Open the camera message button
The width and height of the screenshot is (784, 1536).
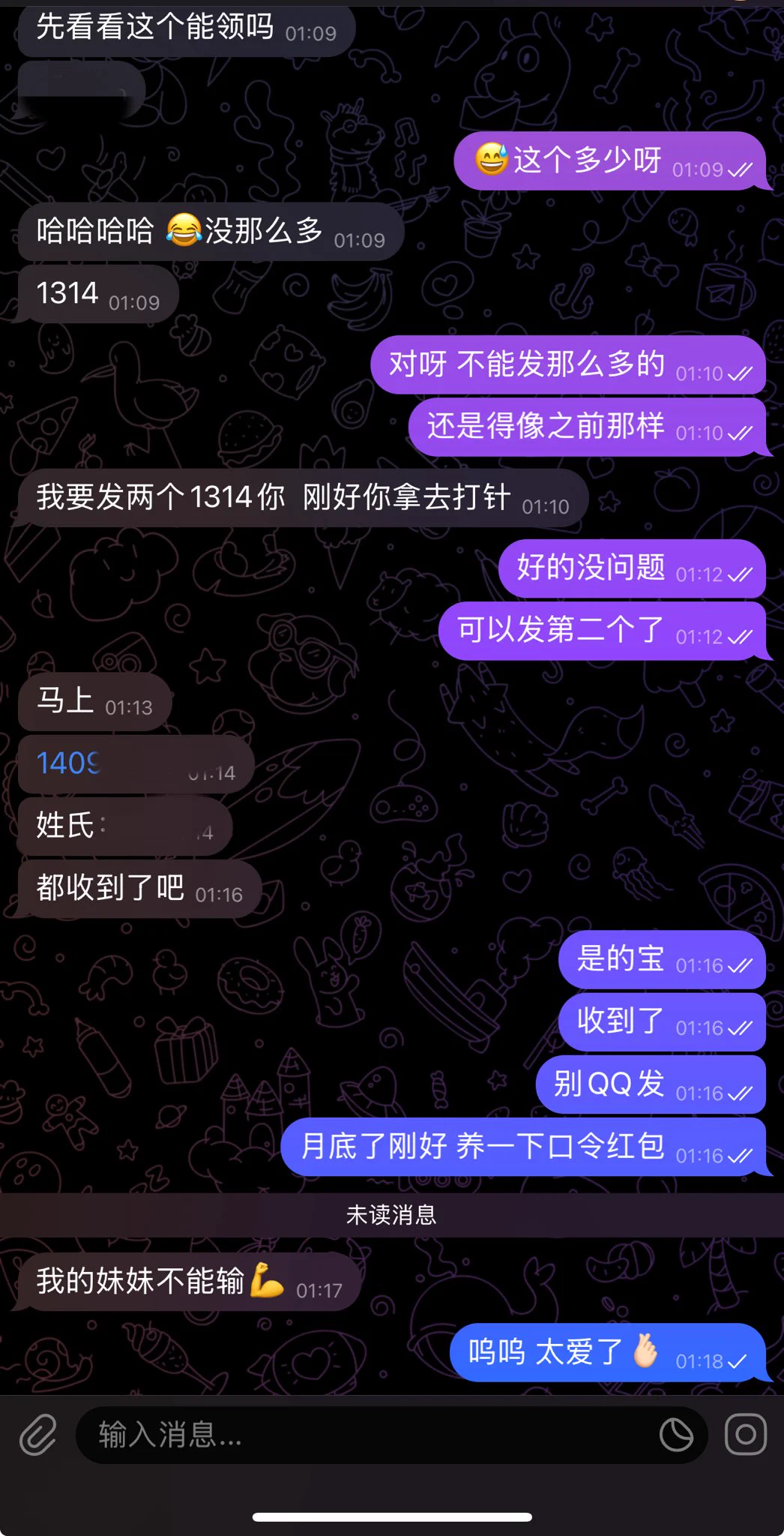point(745,1434)
